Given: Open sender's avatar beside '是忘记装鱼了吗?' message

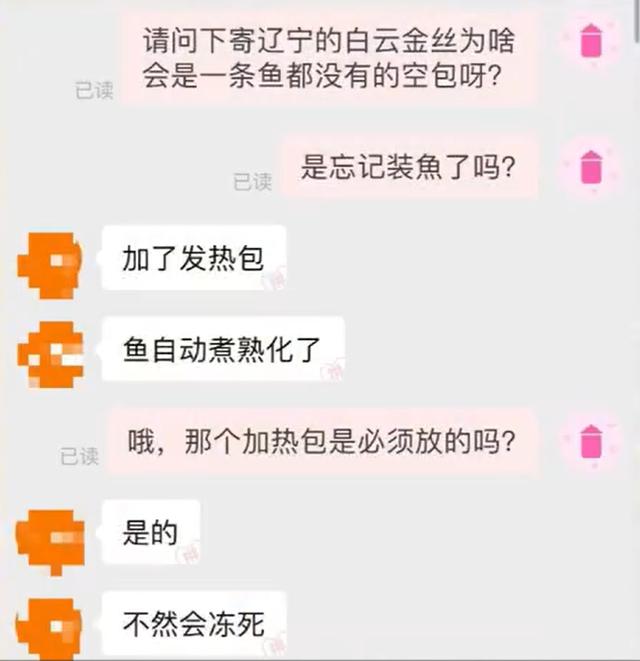Looking at the screenshot, I should 591,165.
